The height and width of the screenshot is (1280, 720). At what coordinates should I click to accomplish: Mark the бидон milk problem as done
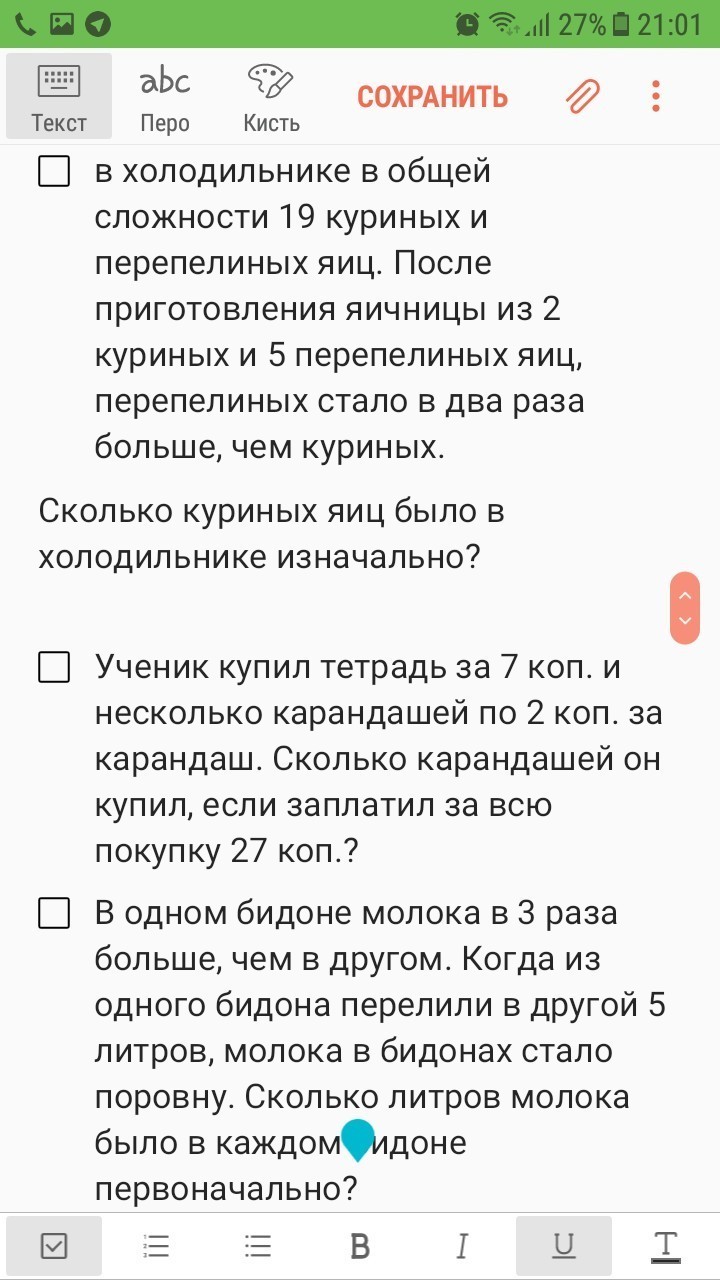(x=54, y=913)
